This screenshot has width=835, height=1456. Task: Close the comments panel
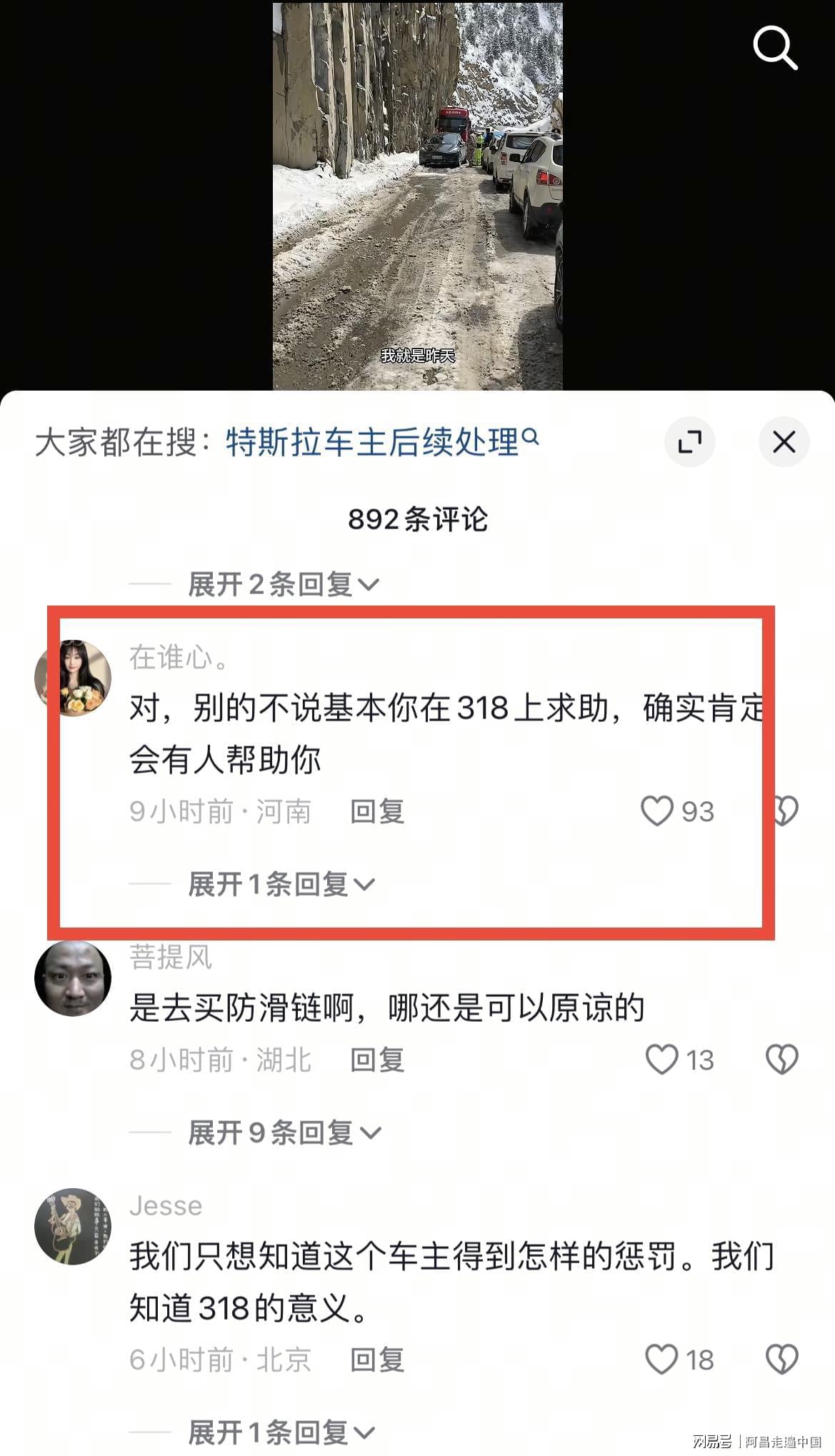(x=784, y=442)
